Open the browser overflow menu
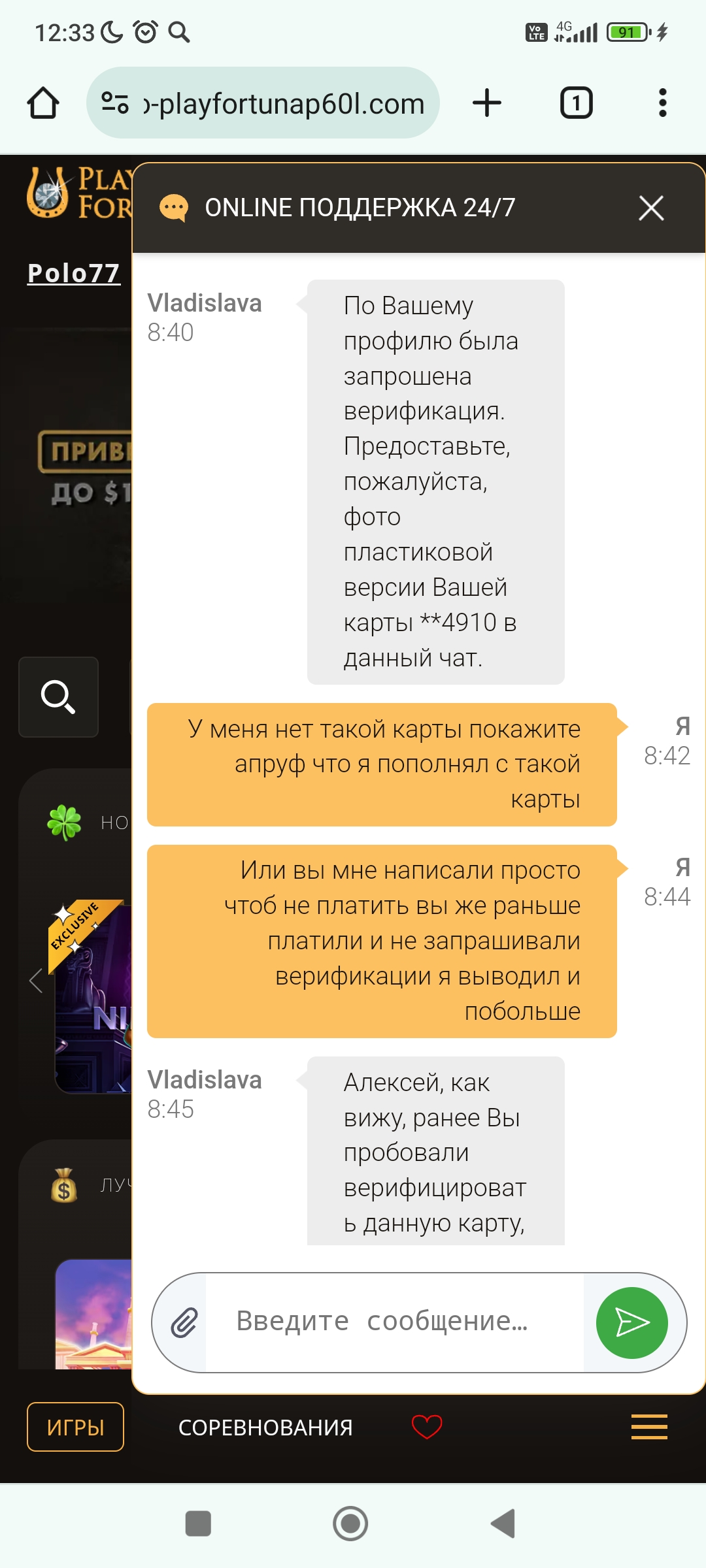 [663, 103]
